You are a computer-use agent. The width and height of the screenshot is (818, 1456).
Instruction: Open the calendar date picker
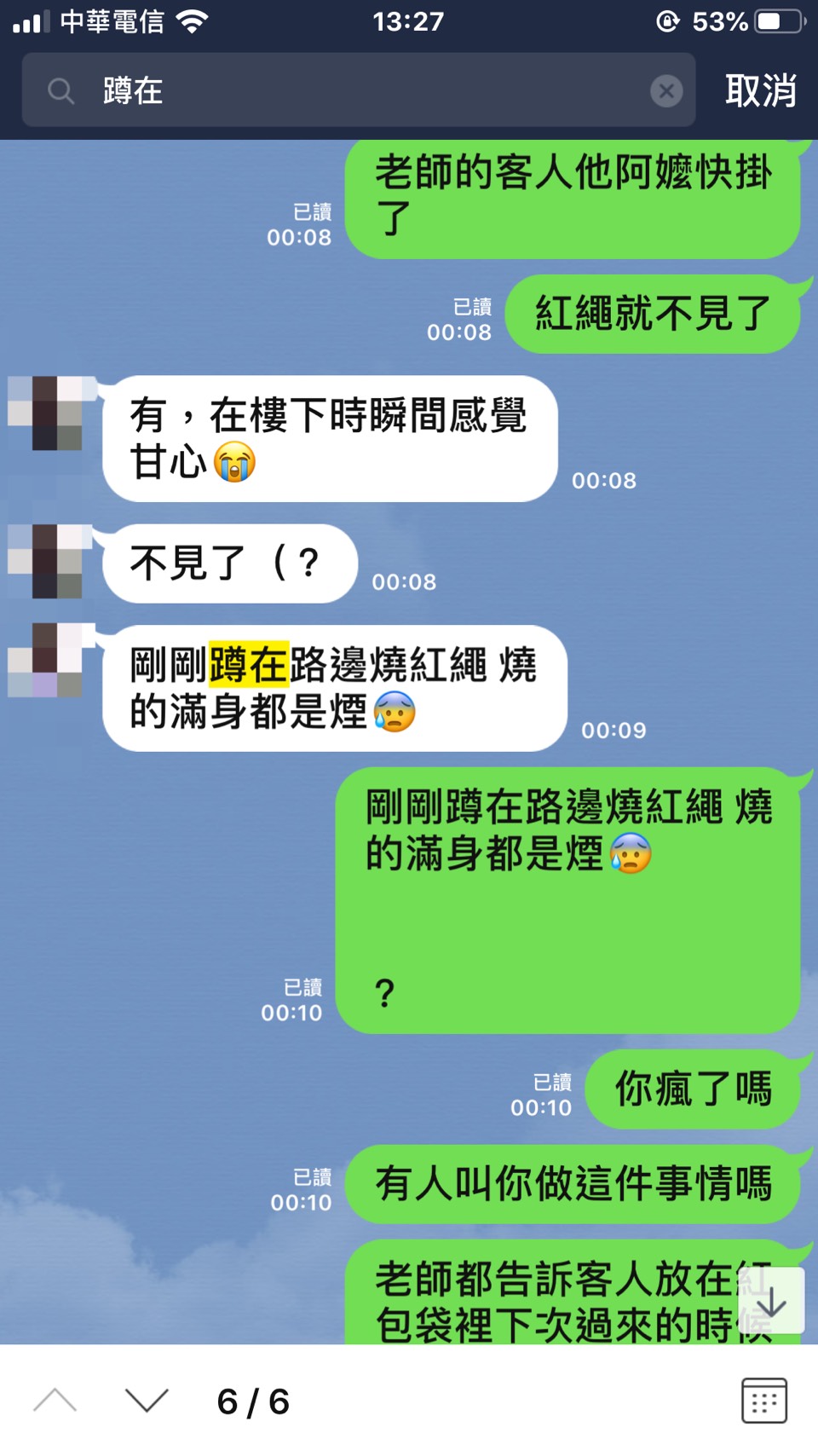(x=763, y=1401)
